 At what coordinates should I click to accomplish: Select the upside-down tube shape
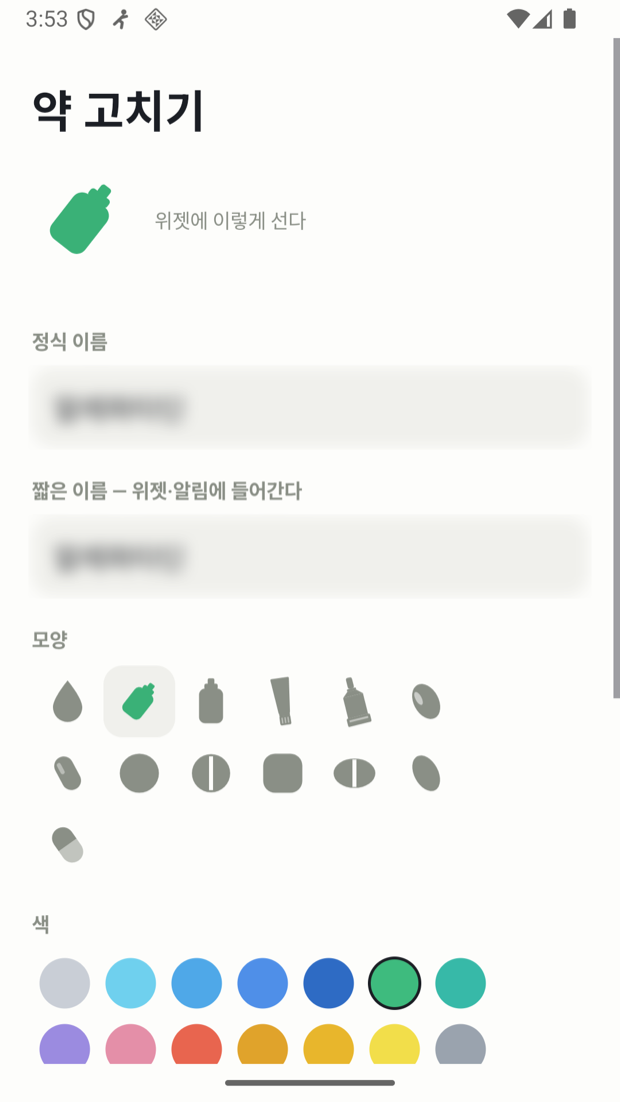[x=282, y=701]
